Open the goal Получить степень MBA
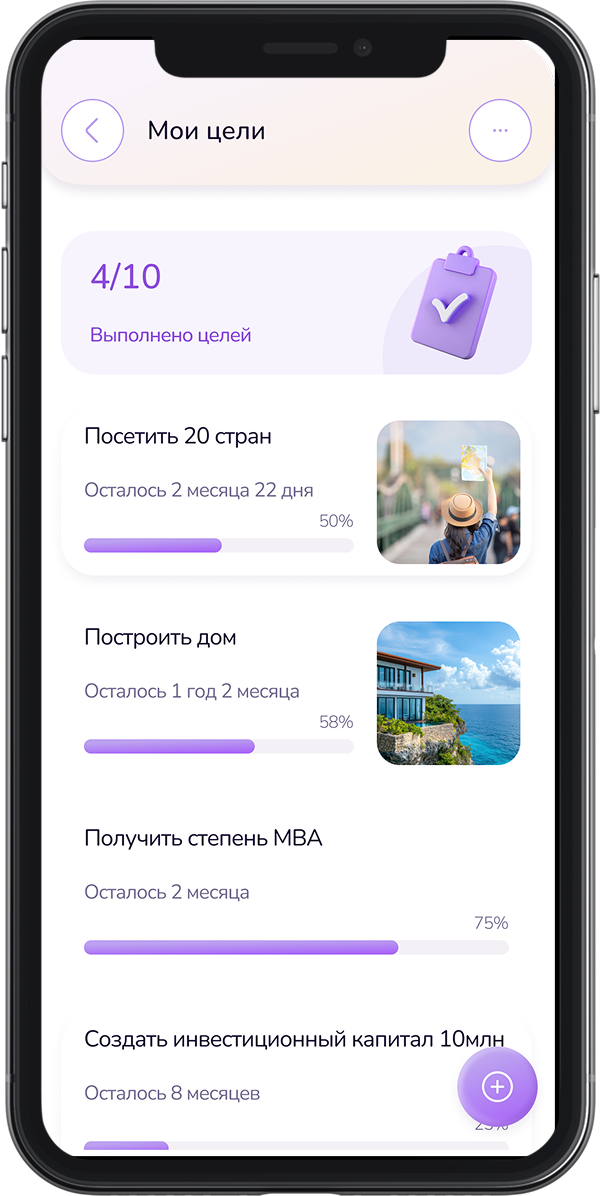This screenshot has height=1196, width=600. click(x=296, y=892)
